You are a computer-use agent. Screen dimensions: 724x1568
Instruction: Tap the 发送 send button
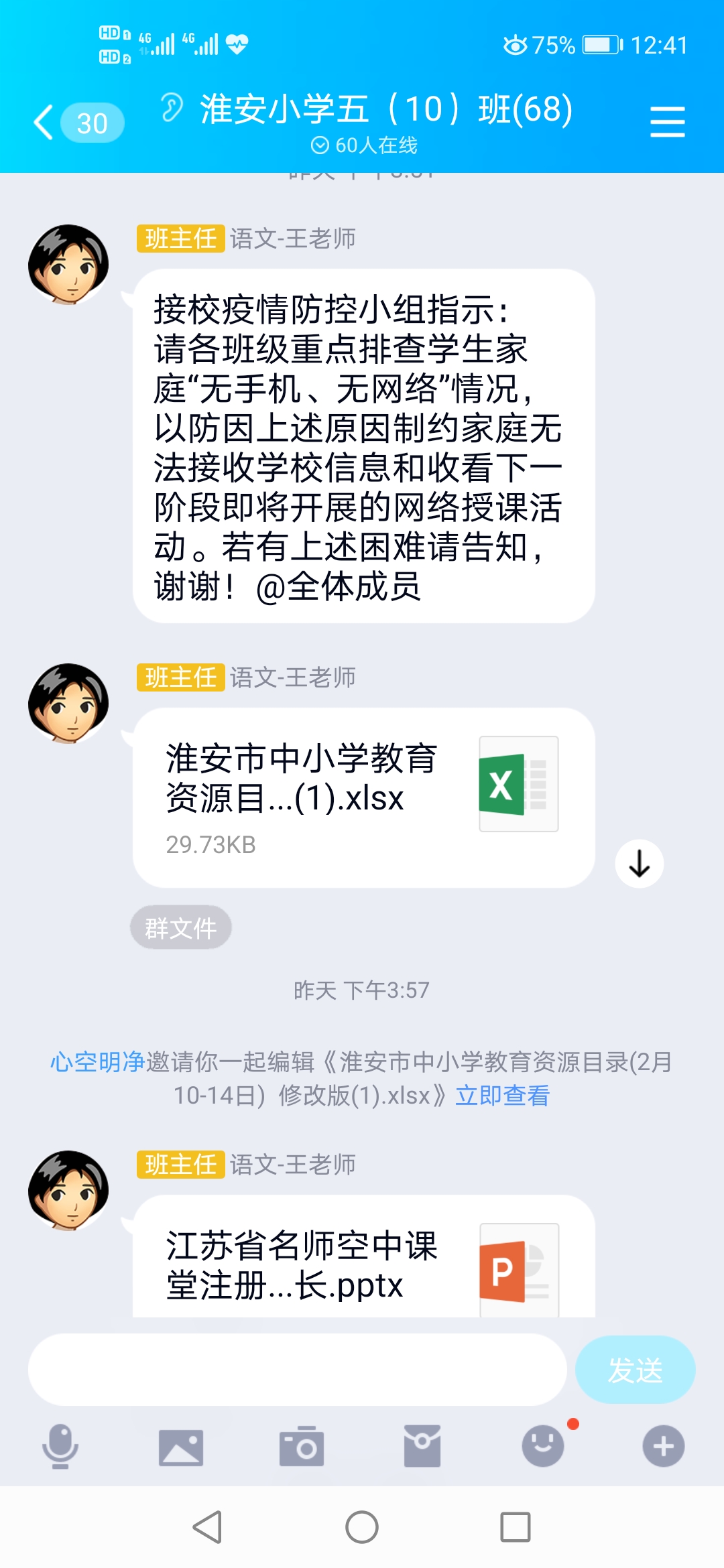[x=635, y=1370]
